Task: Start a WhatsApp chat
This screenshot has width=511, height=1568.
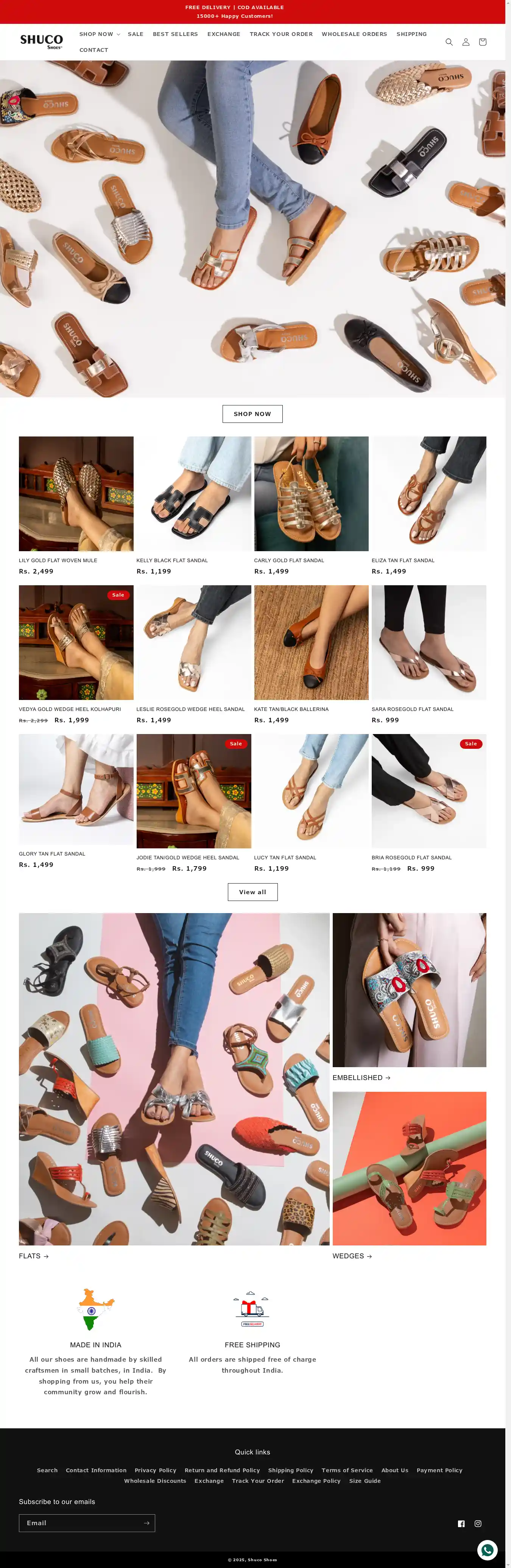Action: coord(487,1549)
